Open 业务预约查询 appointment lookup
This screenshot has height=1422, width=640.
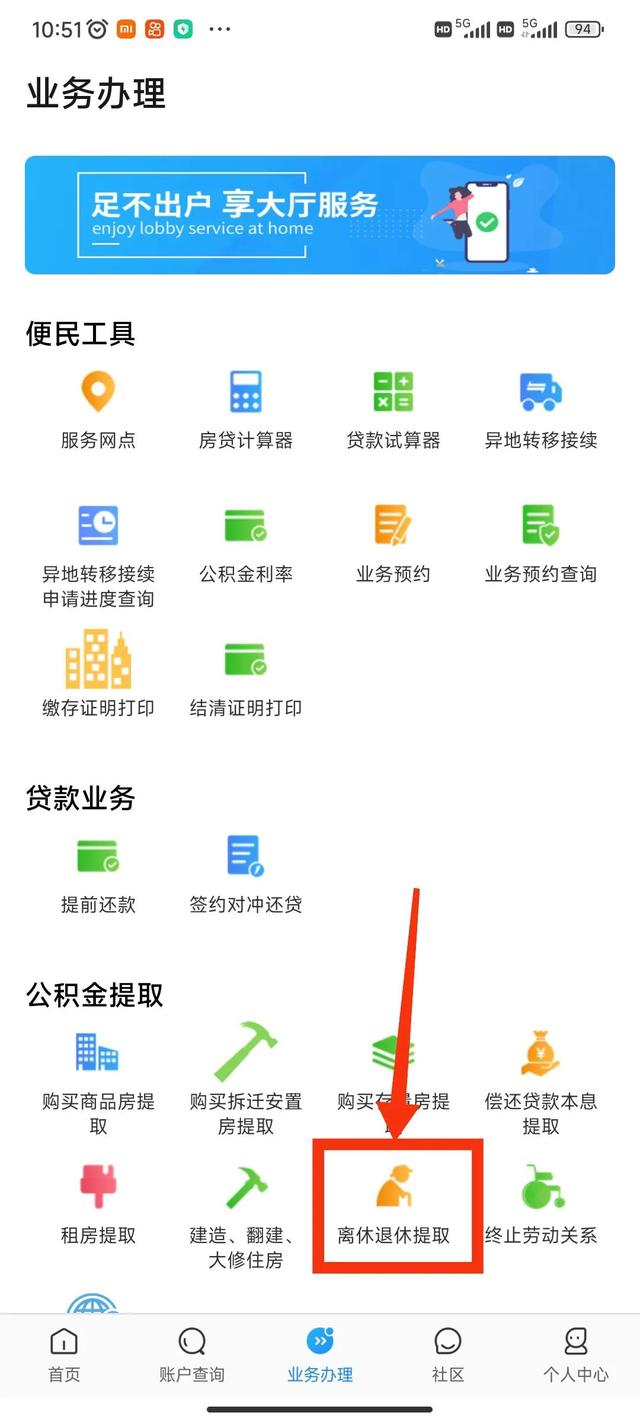tap(541, 544)
